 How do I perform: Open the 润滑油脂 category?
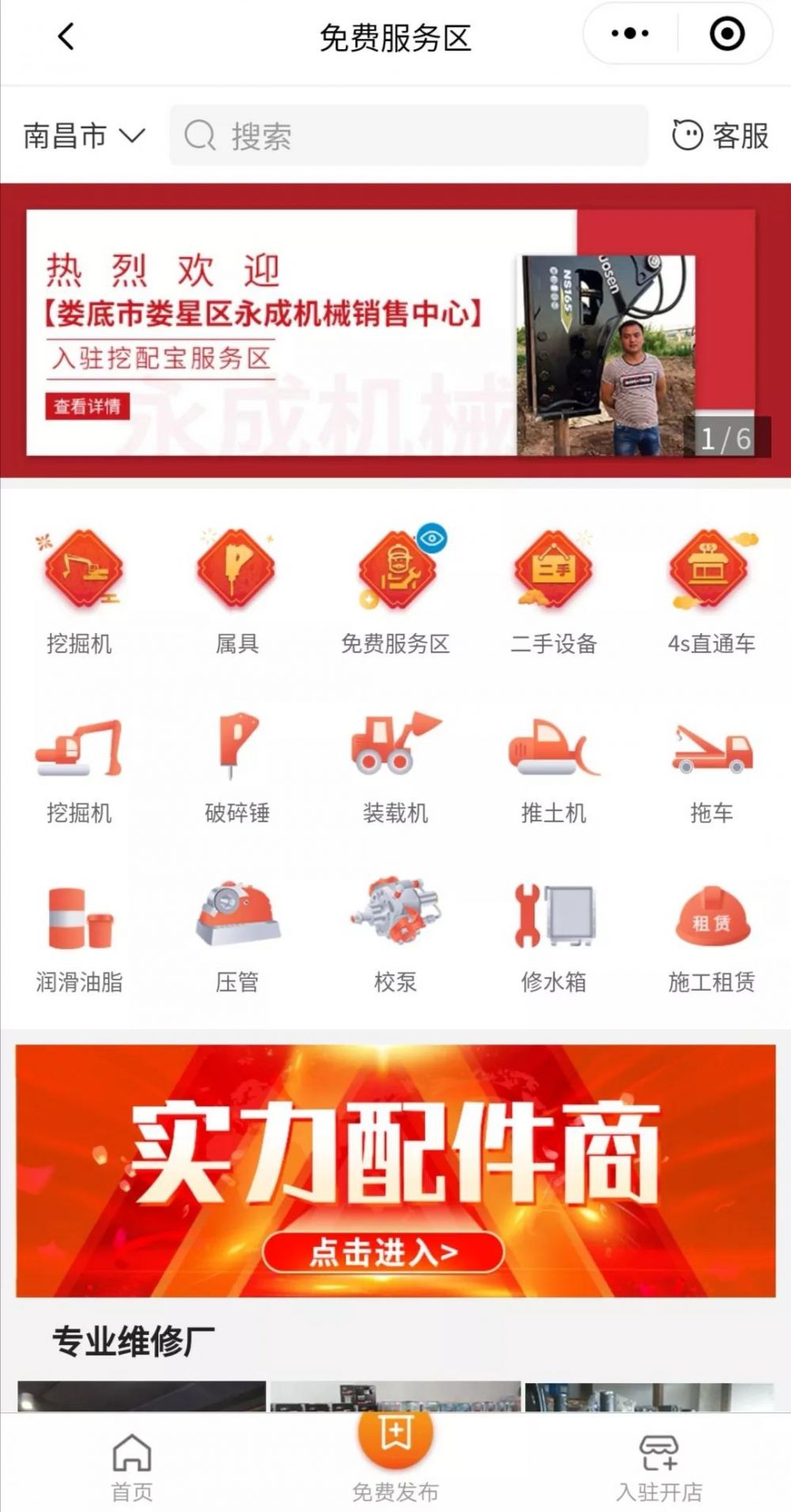point(79,936)
